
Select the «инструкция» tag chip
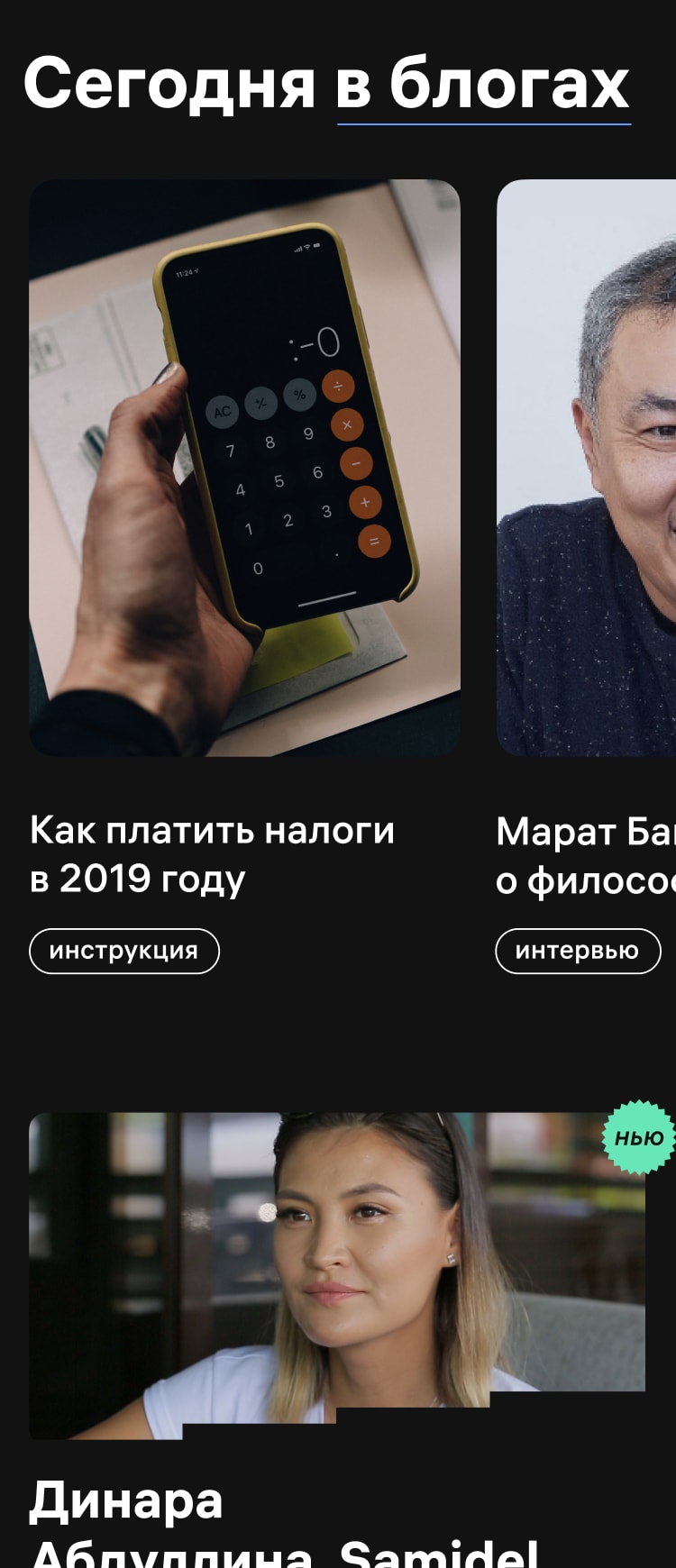[124, 952]
